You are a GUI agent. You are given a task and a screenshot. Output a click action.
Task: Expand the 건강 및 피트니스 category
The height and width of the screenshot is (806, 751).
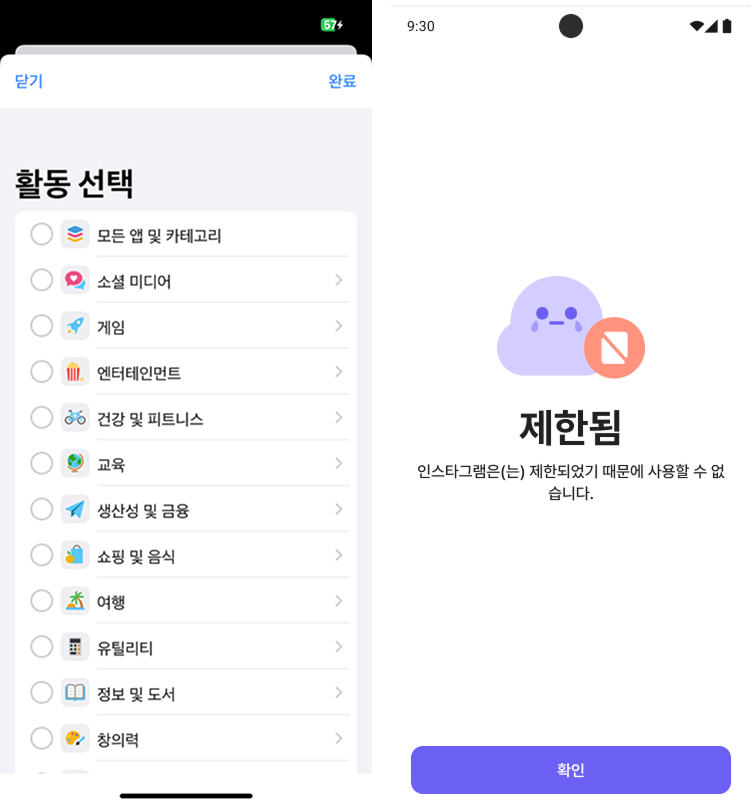339,418
